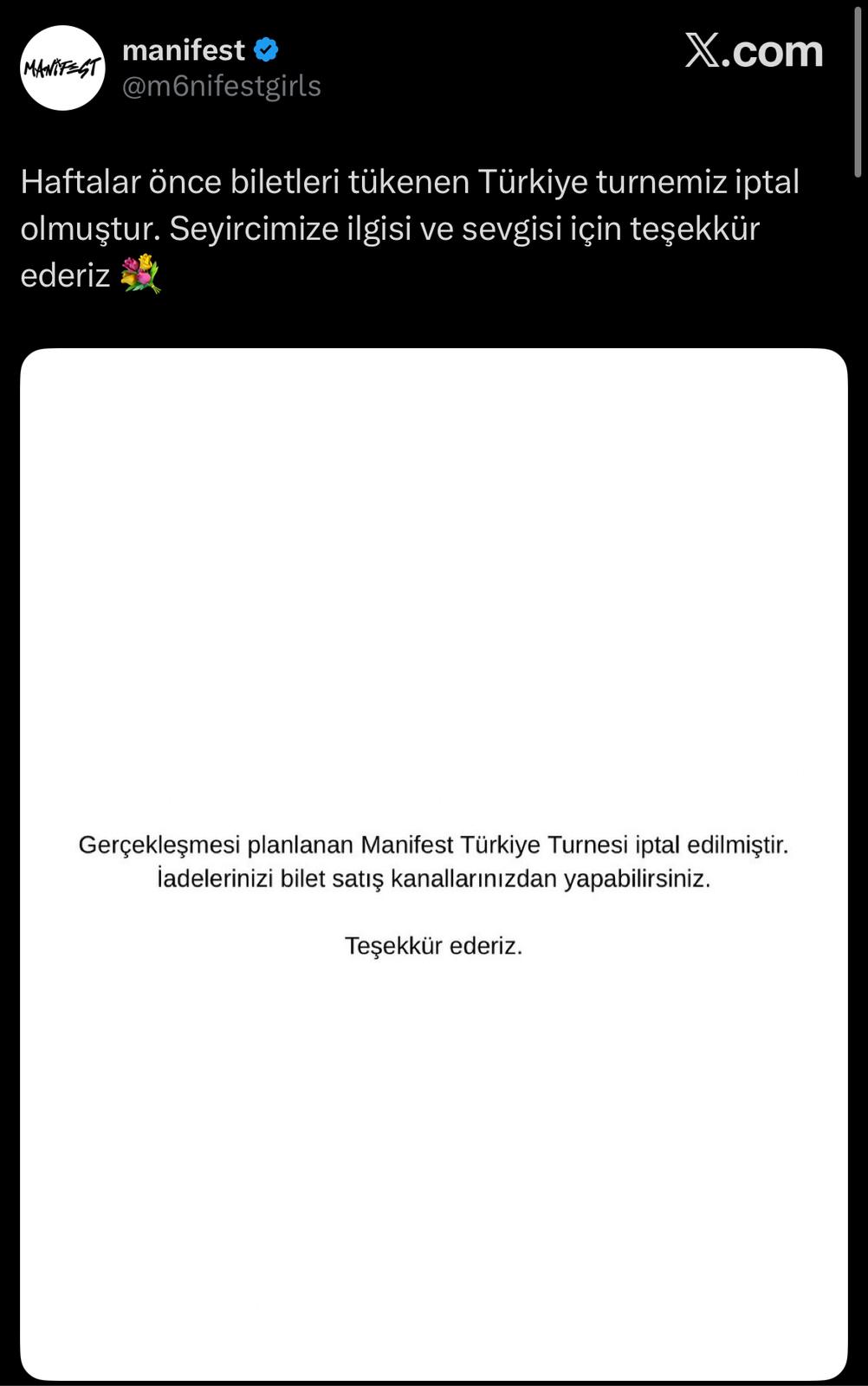Image resolution: width=868 pixels, height=1386 pixels.
Task: Click the manifest display name
Action: [182, 50]
